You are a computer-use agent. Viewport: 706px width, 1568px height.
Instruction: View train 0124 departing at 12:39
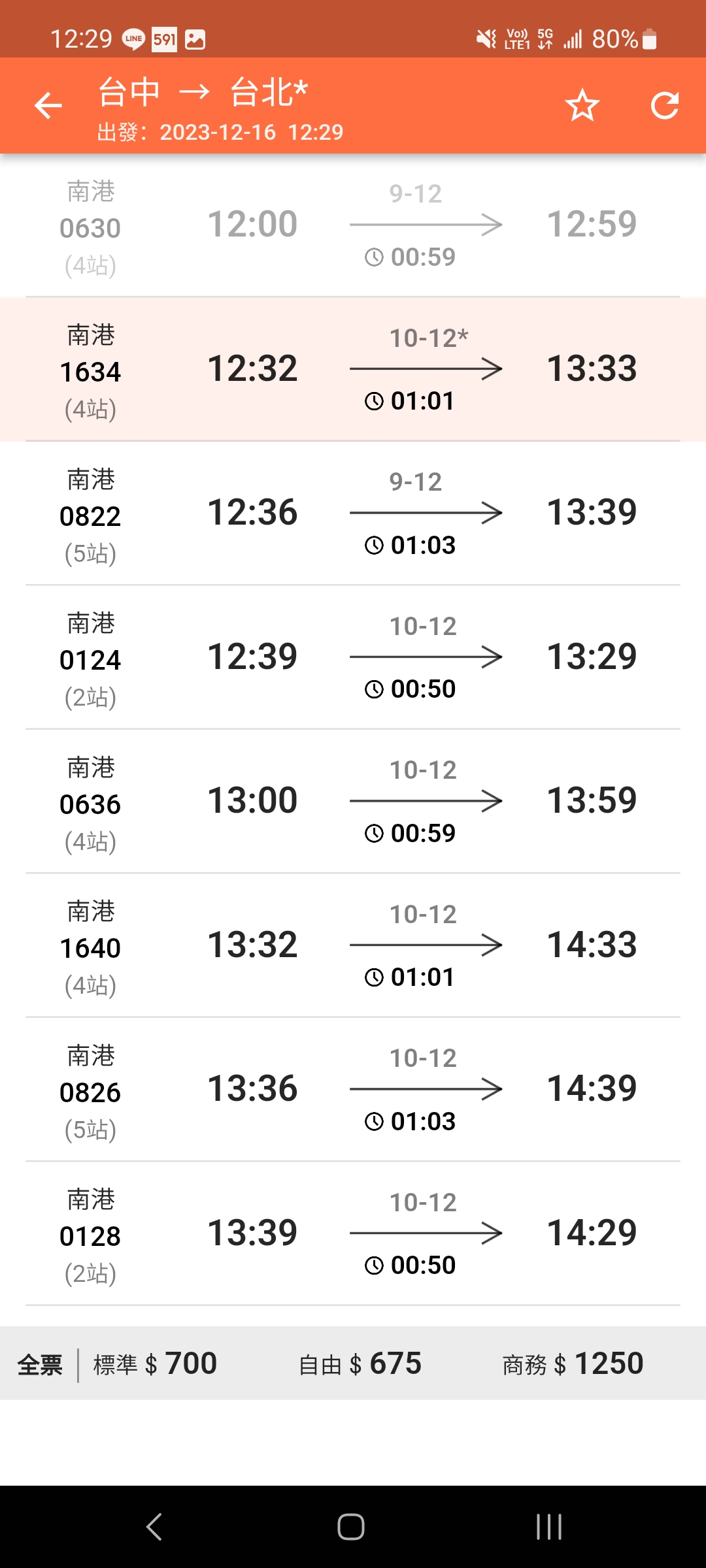click(353, 657)
